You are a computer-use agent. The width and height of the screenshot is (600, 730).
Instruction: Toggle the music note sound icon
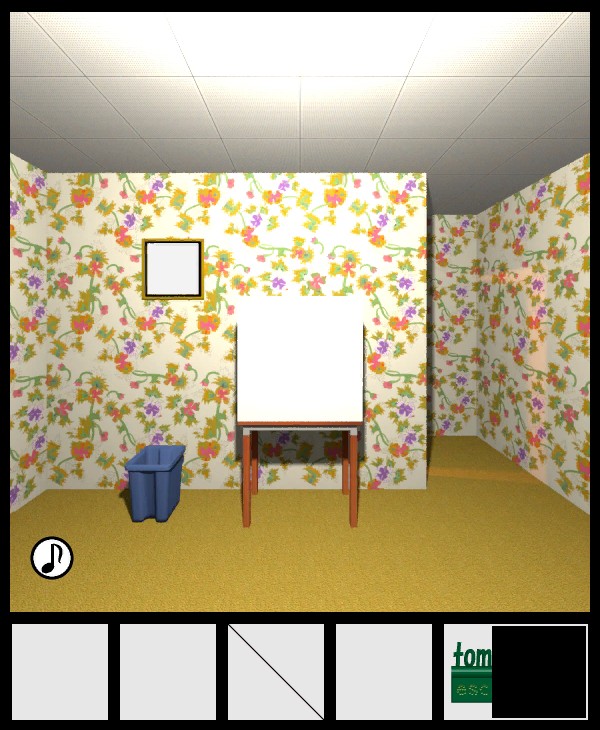[x=52, y=558]
